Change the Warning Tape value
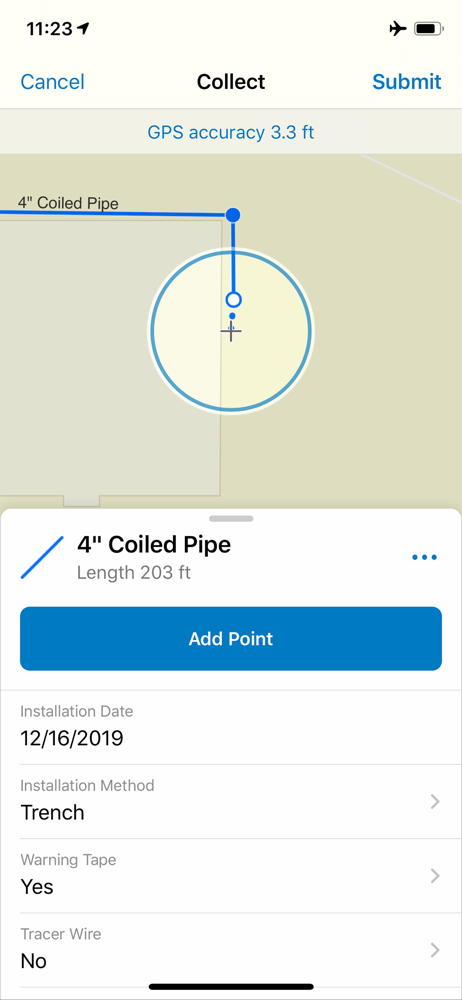The width and height of the screenshot is (462, 1000). point(231,876)
